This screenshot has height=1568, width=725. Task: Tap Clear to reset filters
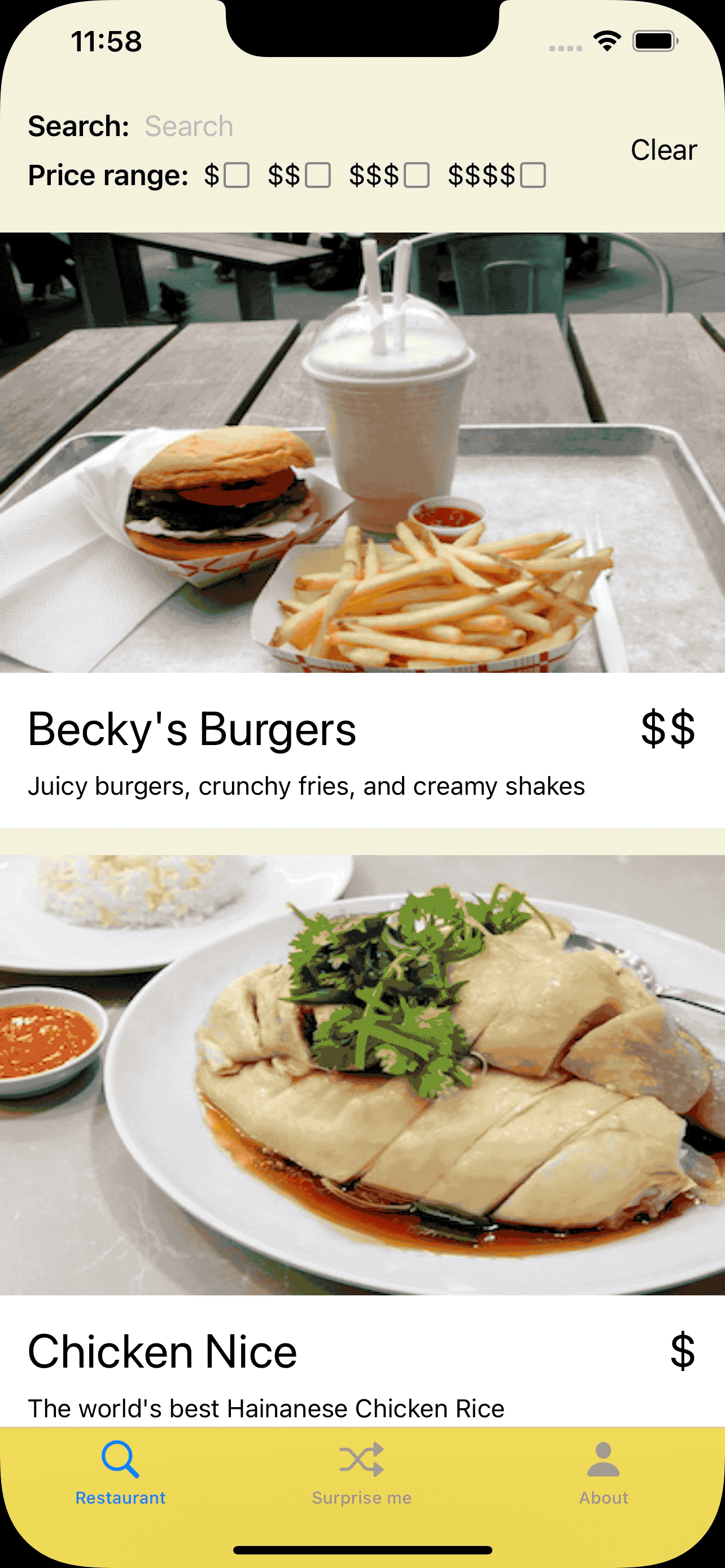[x=663, y=150]
